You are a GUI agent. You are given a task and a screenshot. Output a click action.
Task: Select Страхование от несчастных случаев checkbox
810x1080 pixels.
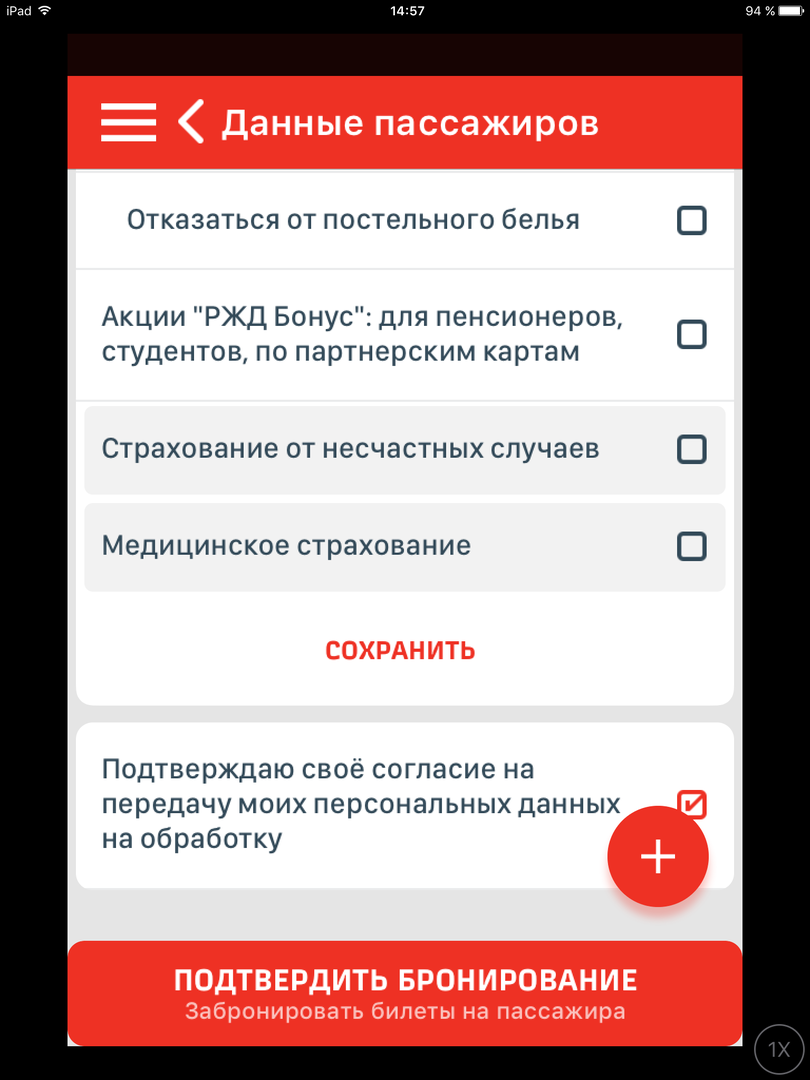(x=691, y=449)
